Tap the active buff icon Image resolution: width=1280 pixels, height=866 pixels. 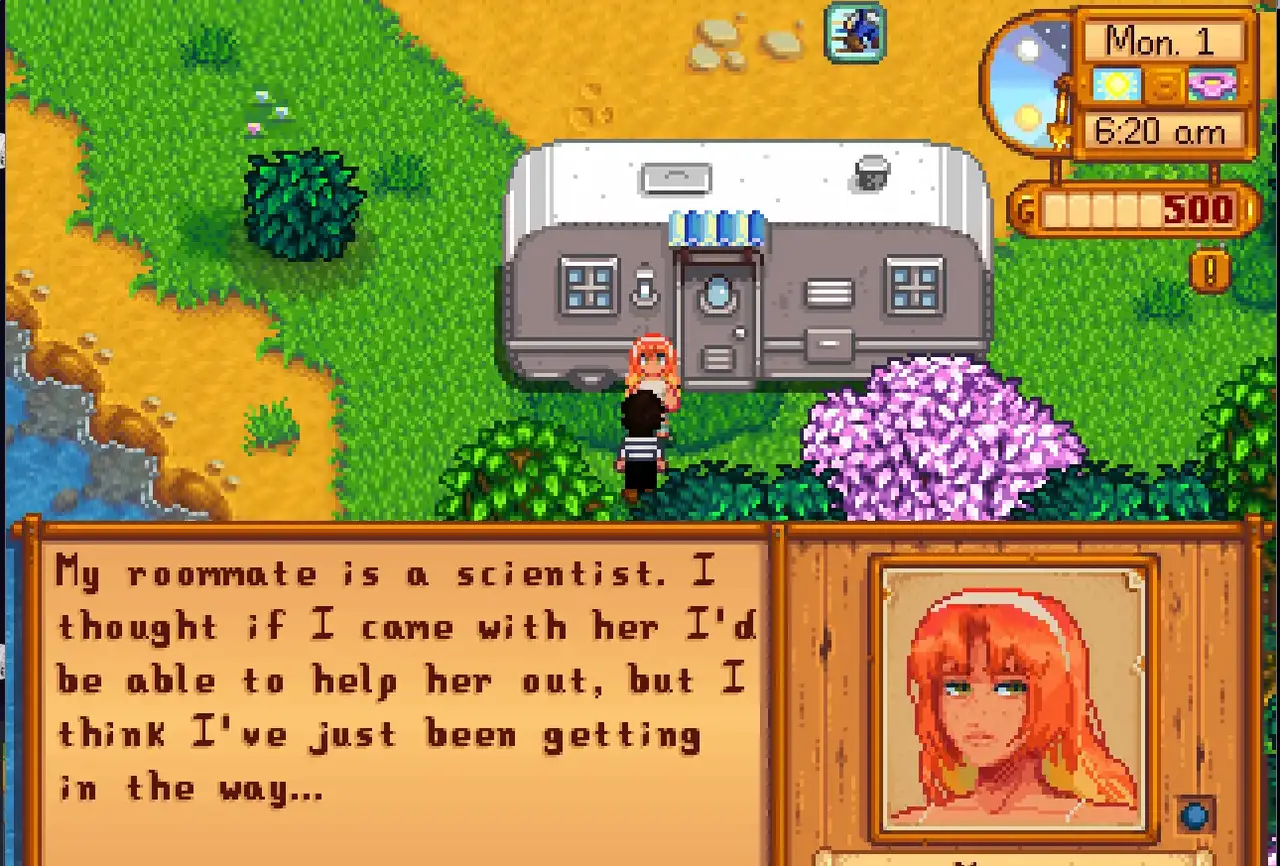point(856,31)
